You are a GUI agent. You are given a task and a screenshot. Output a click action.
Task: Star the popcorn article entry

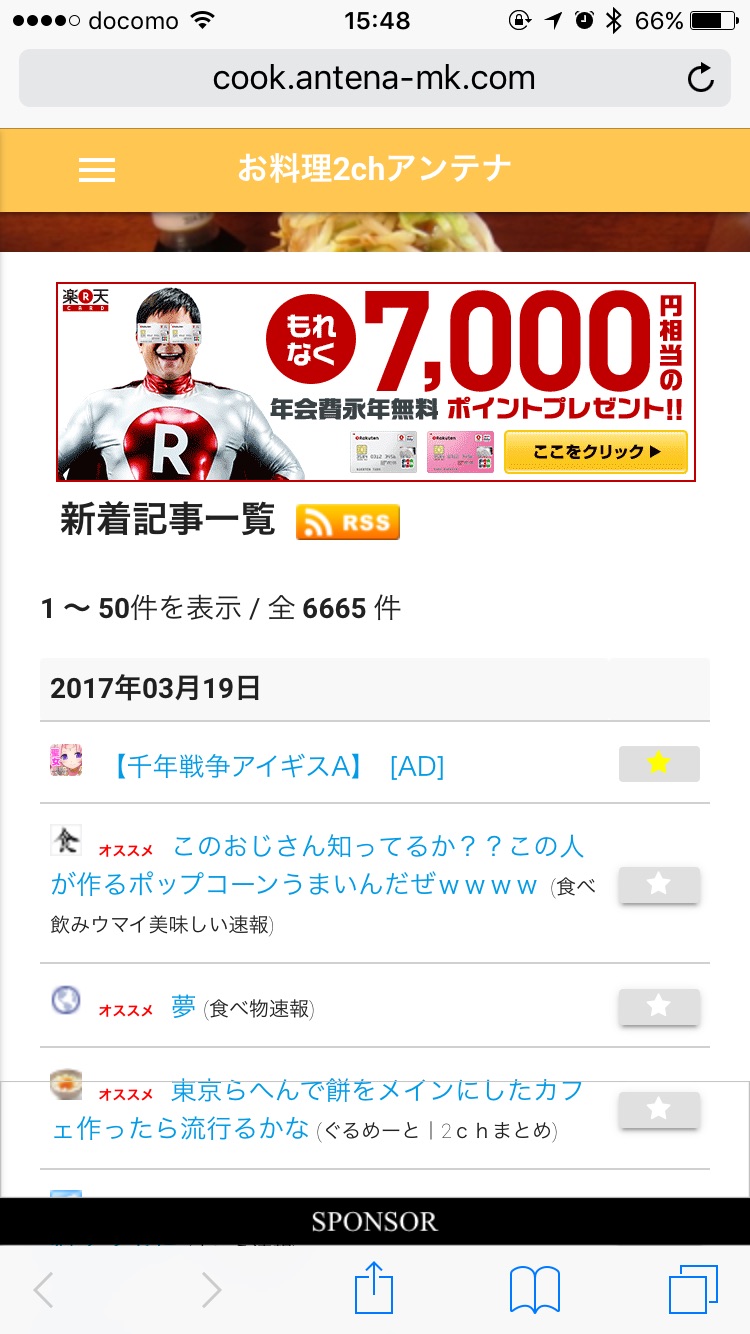point(658,885)
